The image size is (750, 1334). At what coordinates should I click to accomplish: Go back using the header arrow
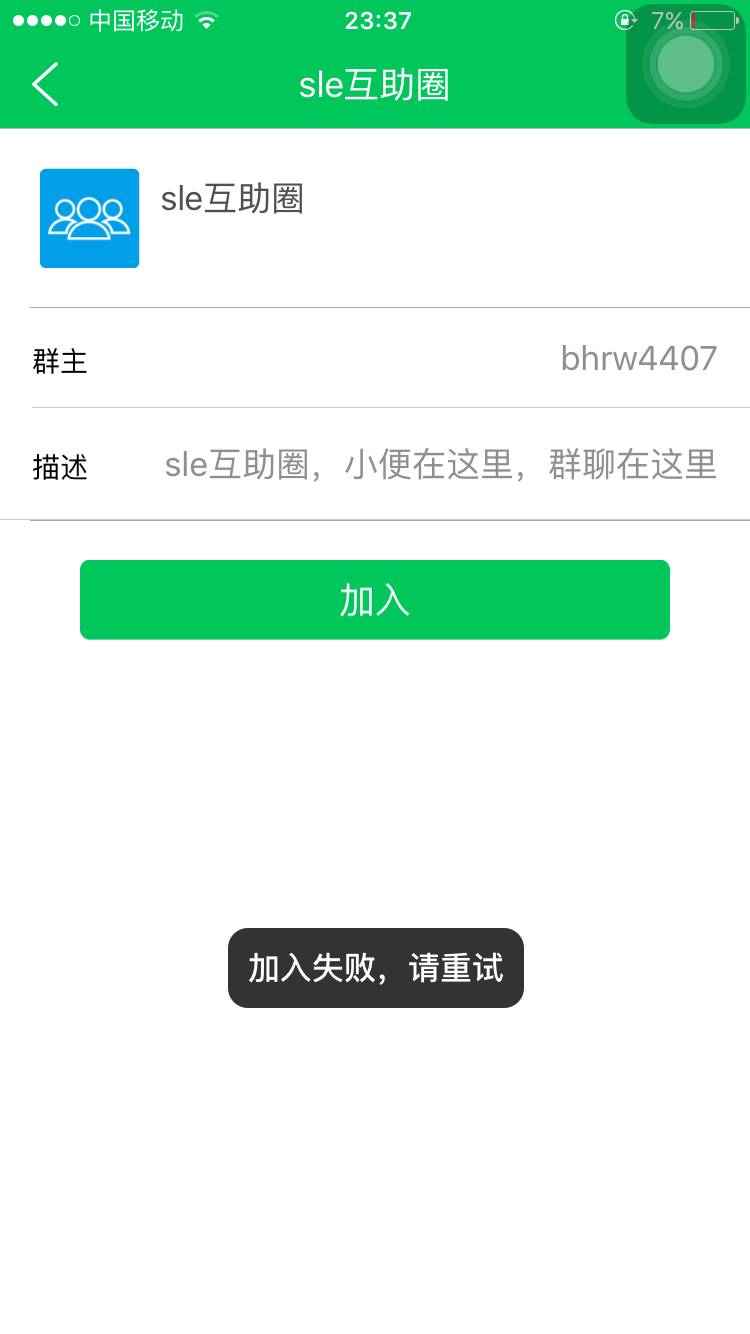pos(45,84)
